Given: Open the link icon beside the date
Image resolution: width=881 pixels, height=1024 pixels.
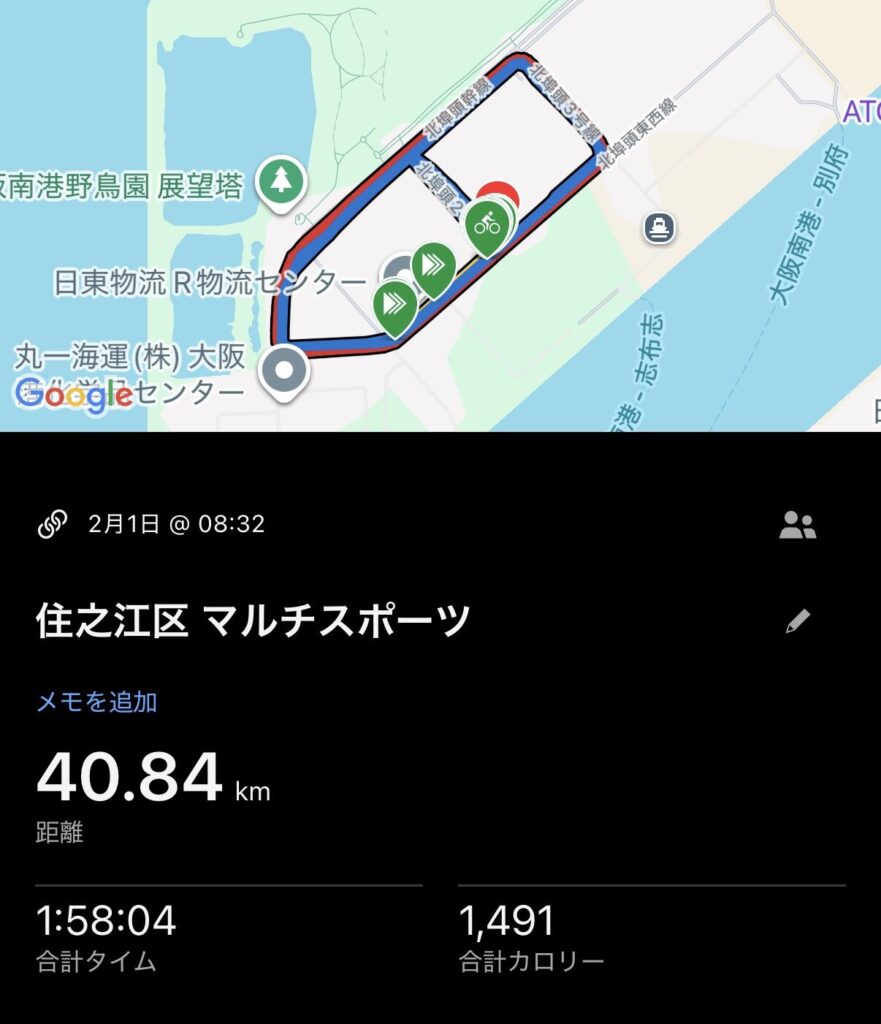Looking at the screenshot, I should tap(52, 524).
